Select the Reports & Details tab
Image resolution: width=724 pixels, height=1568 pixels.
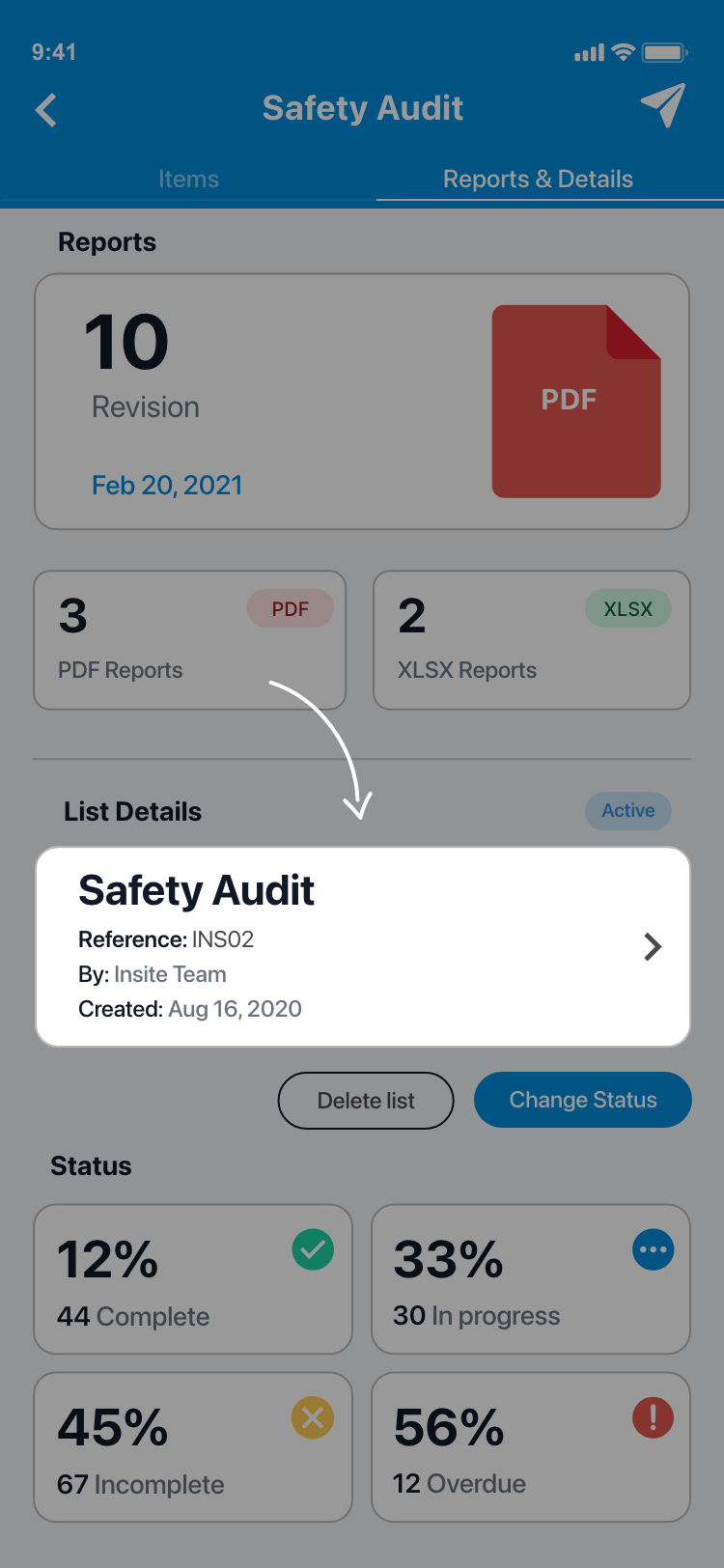click(538, 180)
